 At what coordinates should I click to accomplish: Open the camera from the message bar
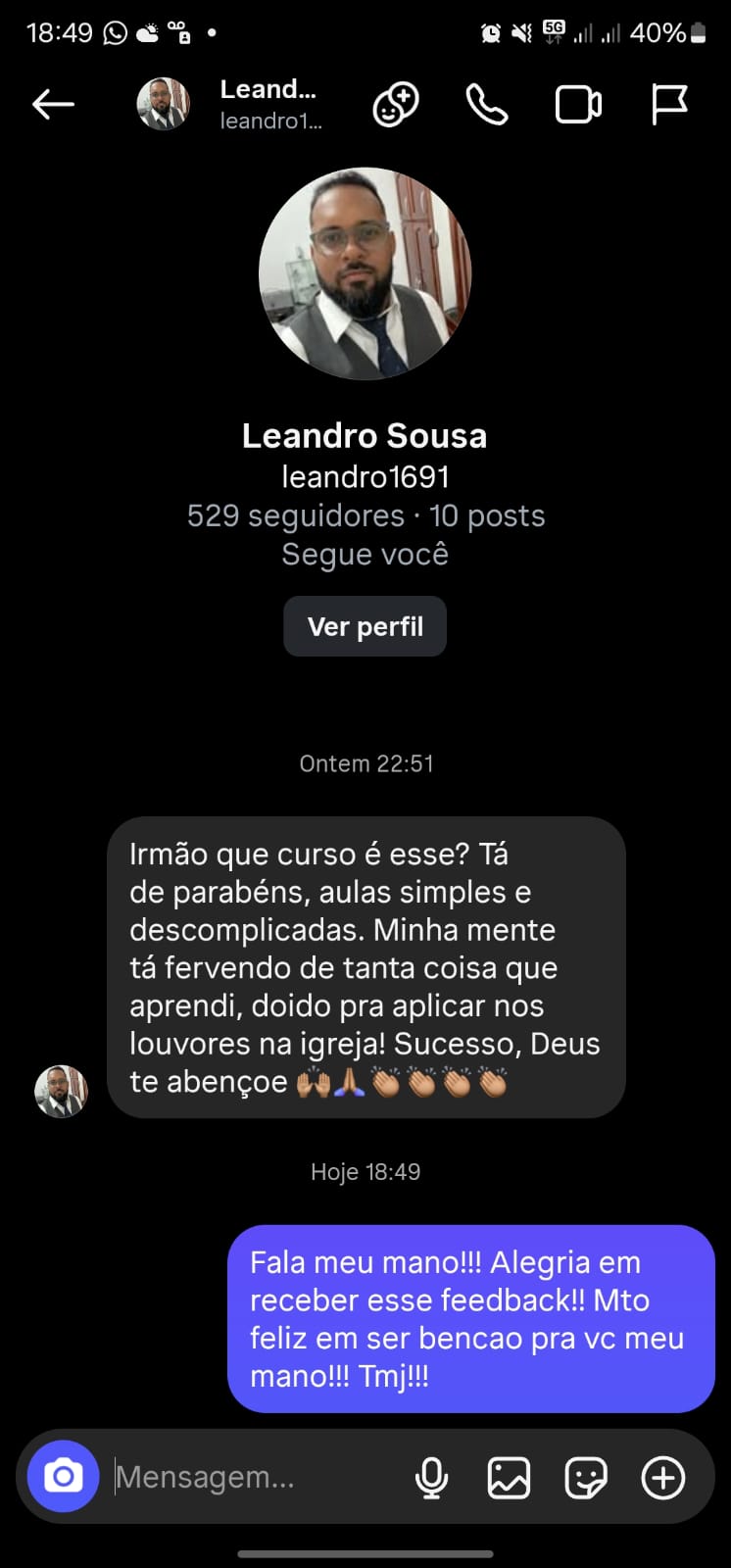(64, 1476)
